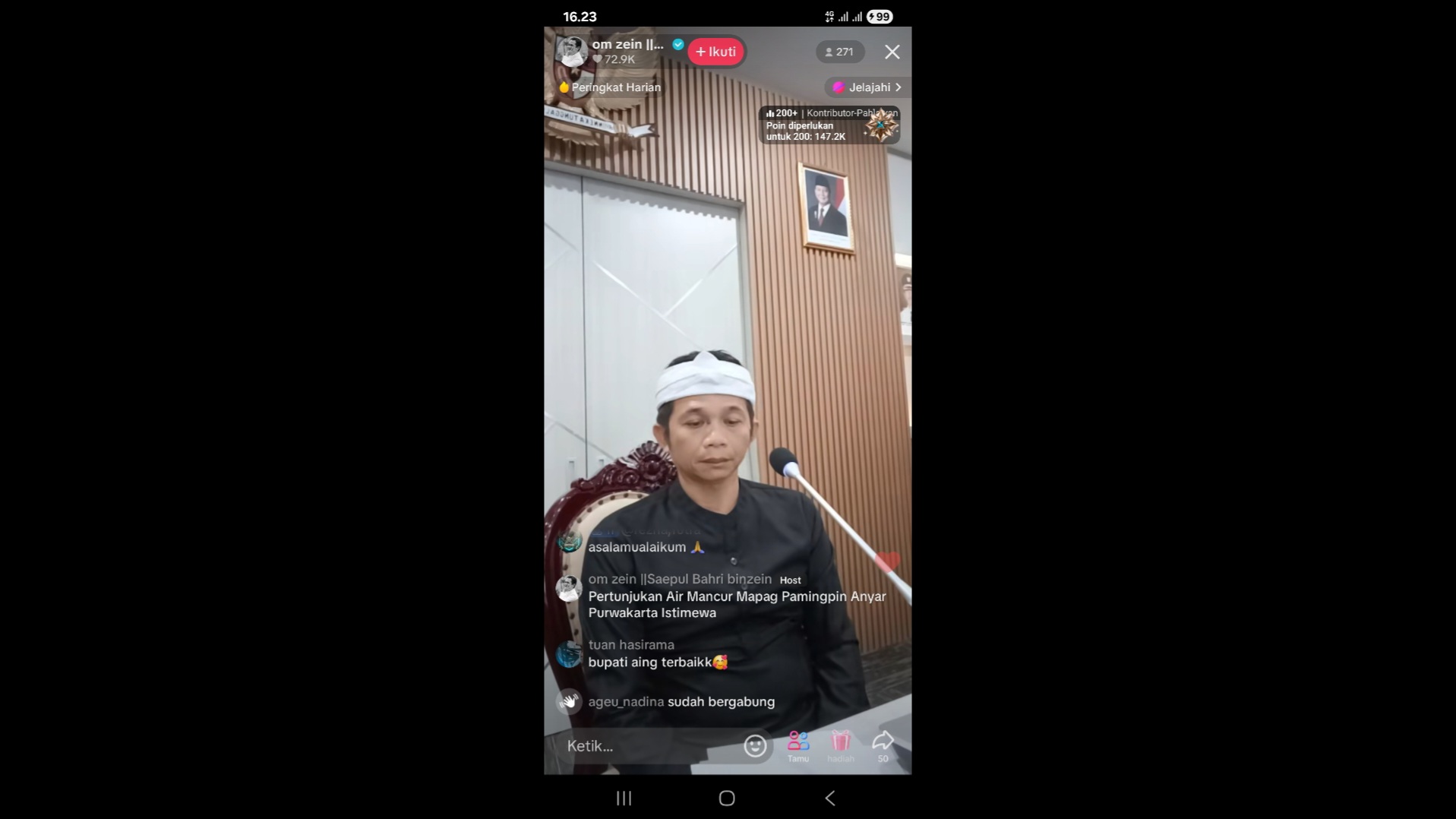Viewport: 1456px width, 819px height.
Task: Go back using the system back button
Action: [x=830, y=798]
